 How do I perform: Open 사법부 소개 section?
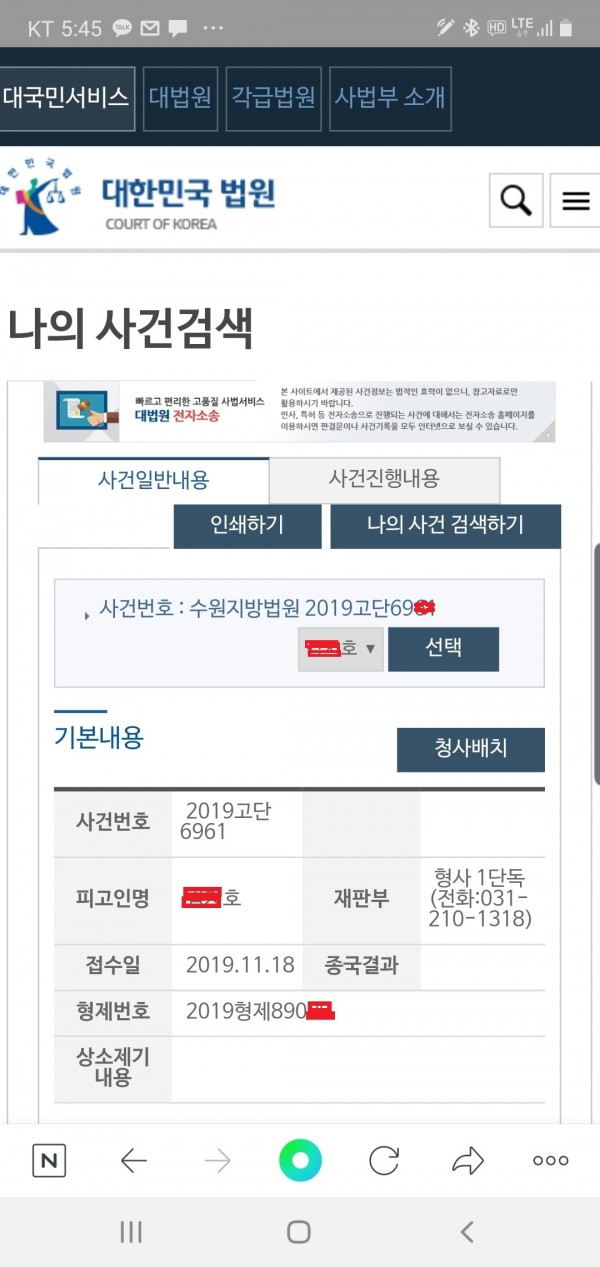(390, 98)
